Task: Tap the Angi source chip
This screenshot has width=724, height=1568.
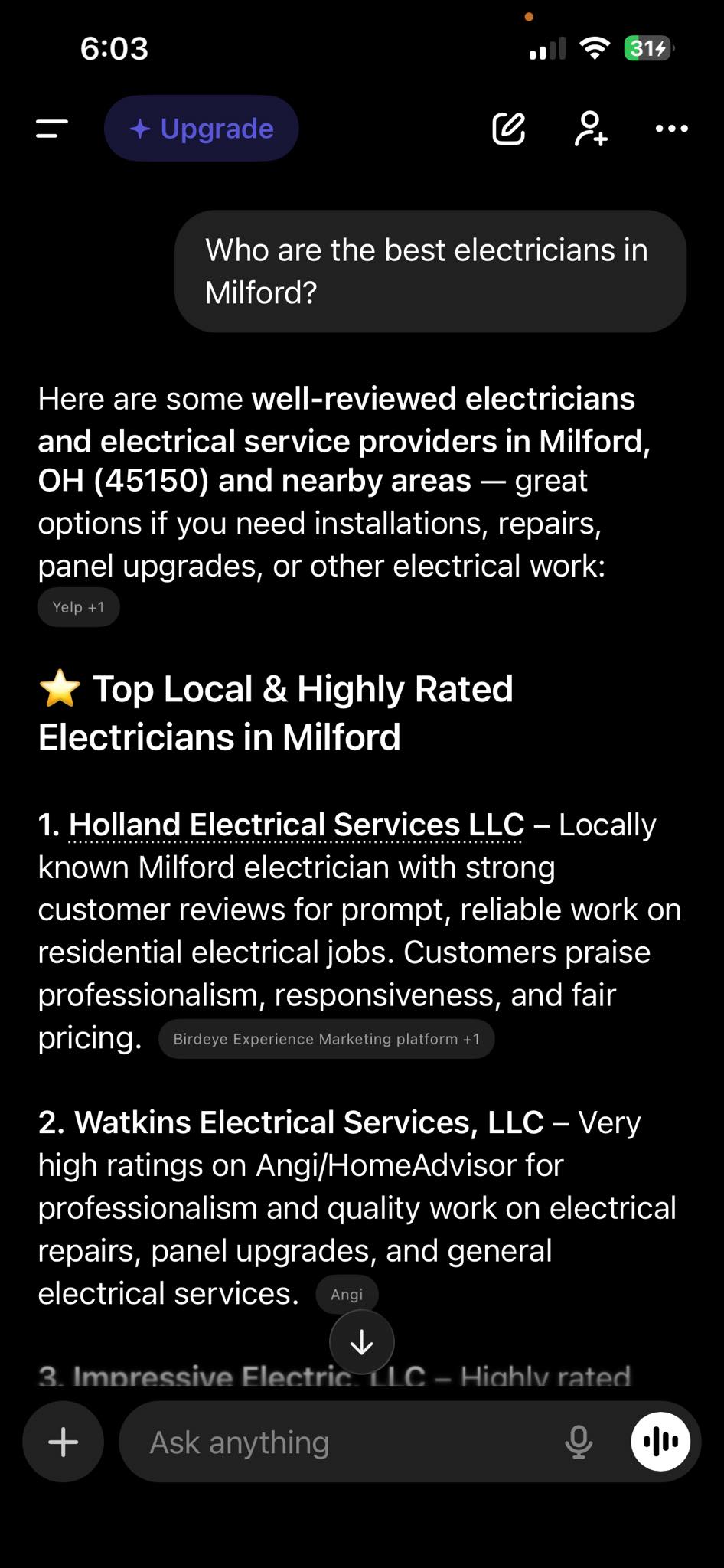Action: (346, 1294)
